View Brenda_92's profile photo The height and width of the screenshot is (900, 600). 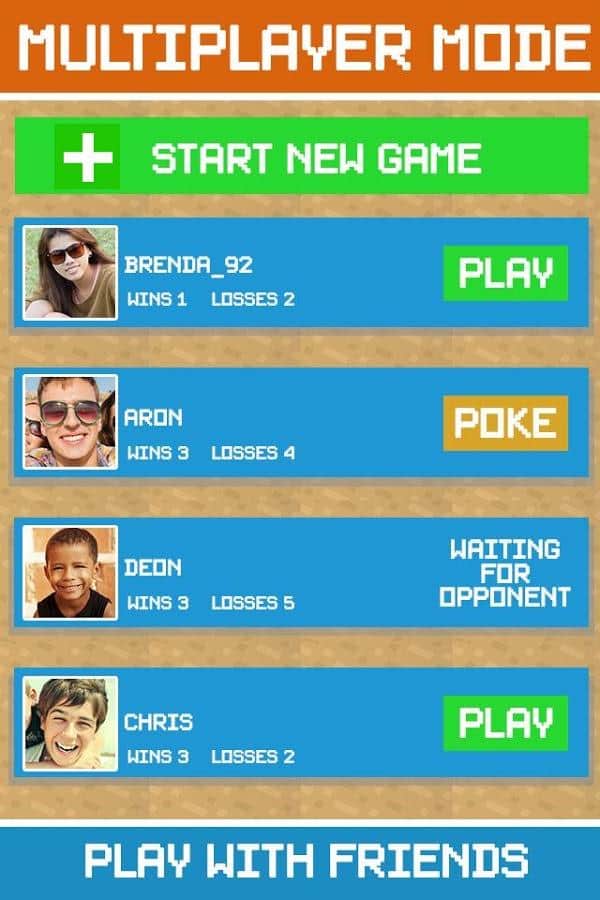tap(70, 273)
